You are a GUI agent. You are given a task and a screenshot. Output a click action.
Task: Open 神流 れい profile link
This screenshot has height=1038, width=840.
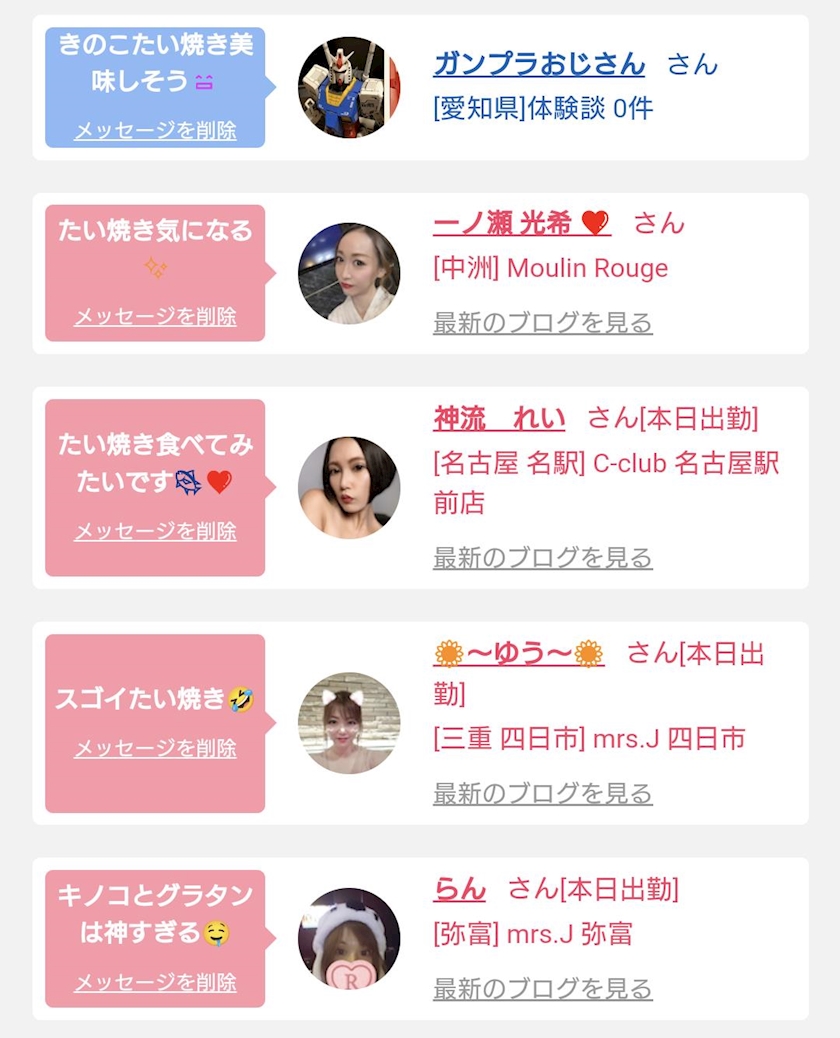[x=499, y=418]
